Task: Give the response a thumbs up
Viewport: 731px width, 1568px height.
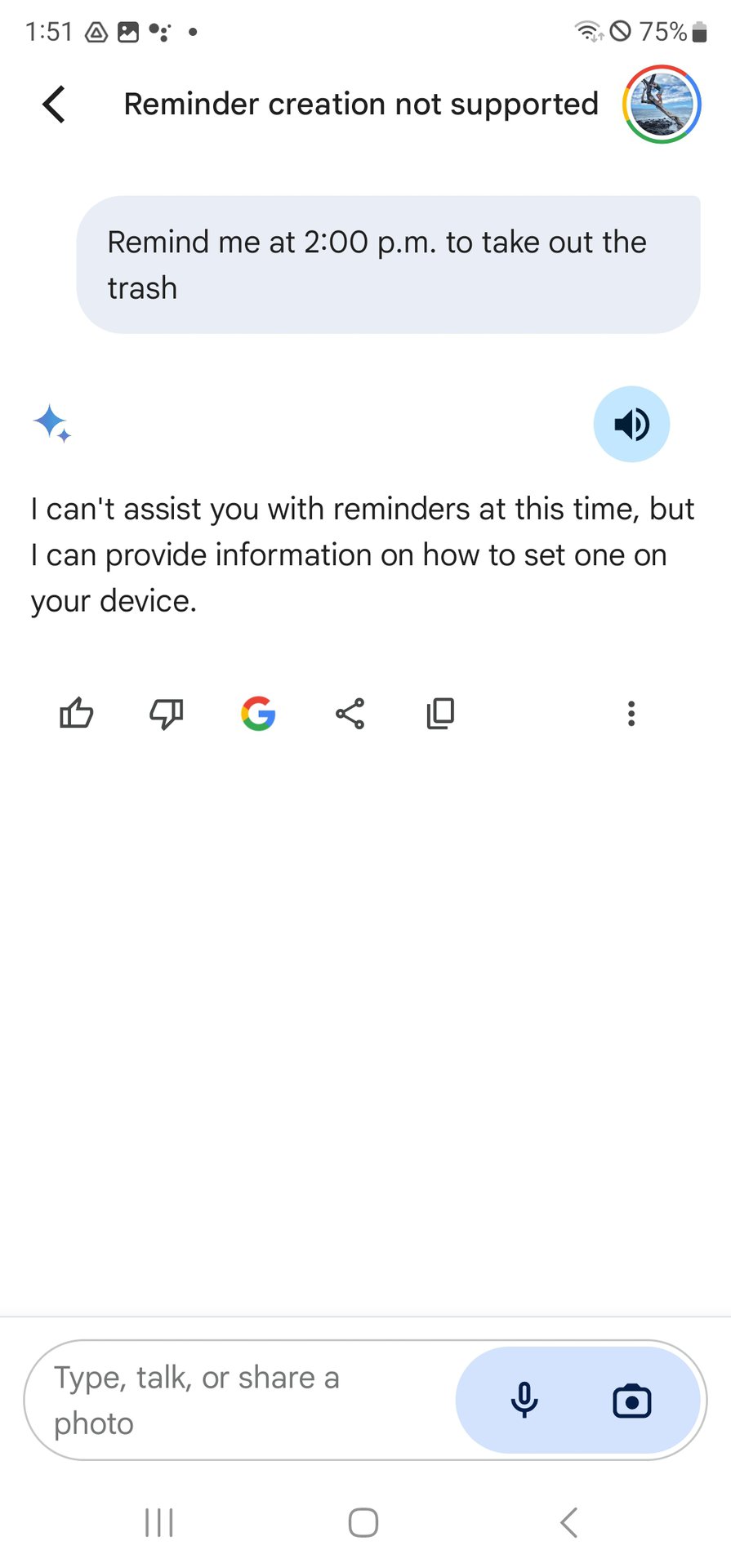Action: click(x=77, y=714)
